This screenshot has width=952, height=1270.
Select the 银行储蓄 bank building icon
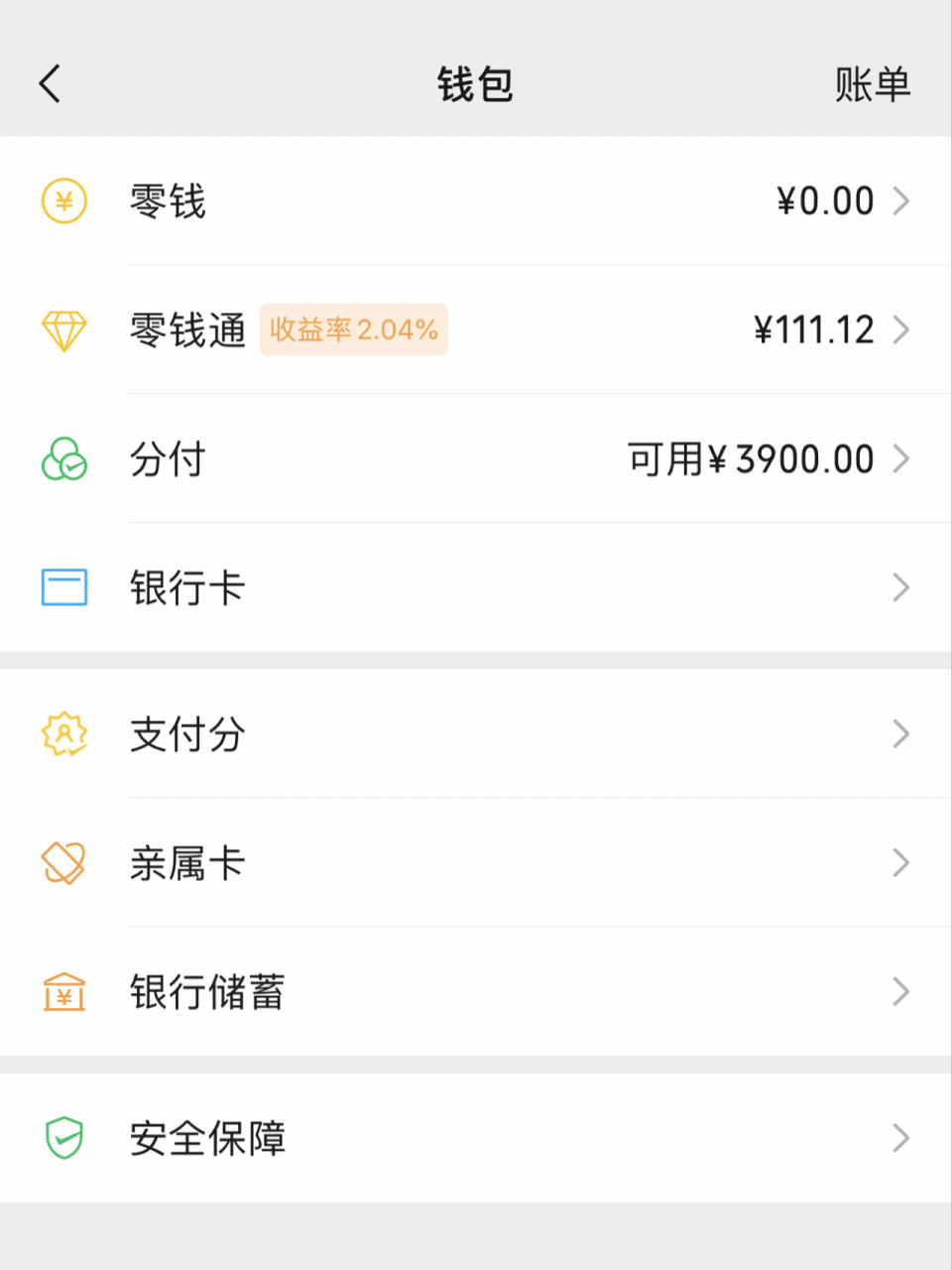[x=63, y=991]
